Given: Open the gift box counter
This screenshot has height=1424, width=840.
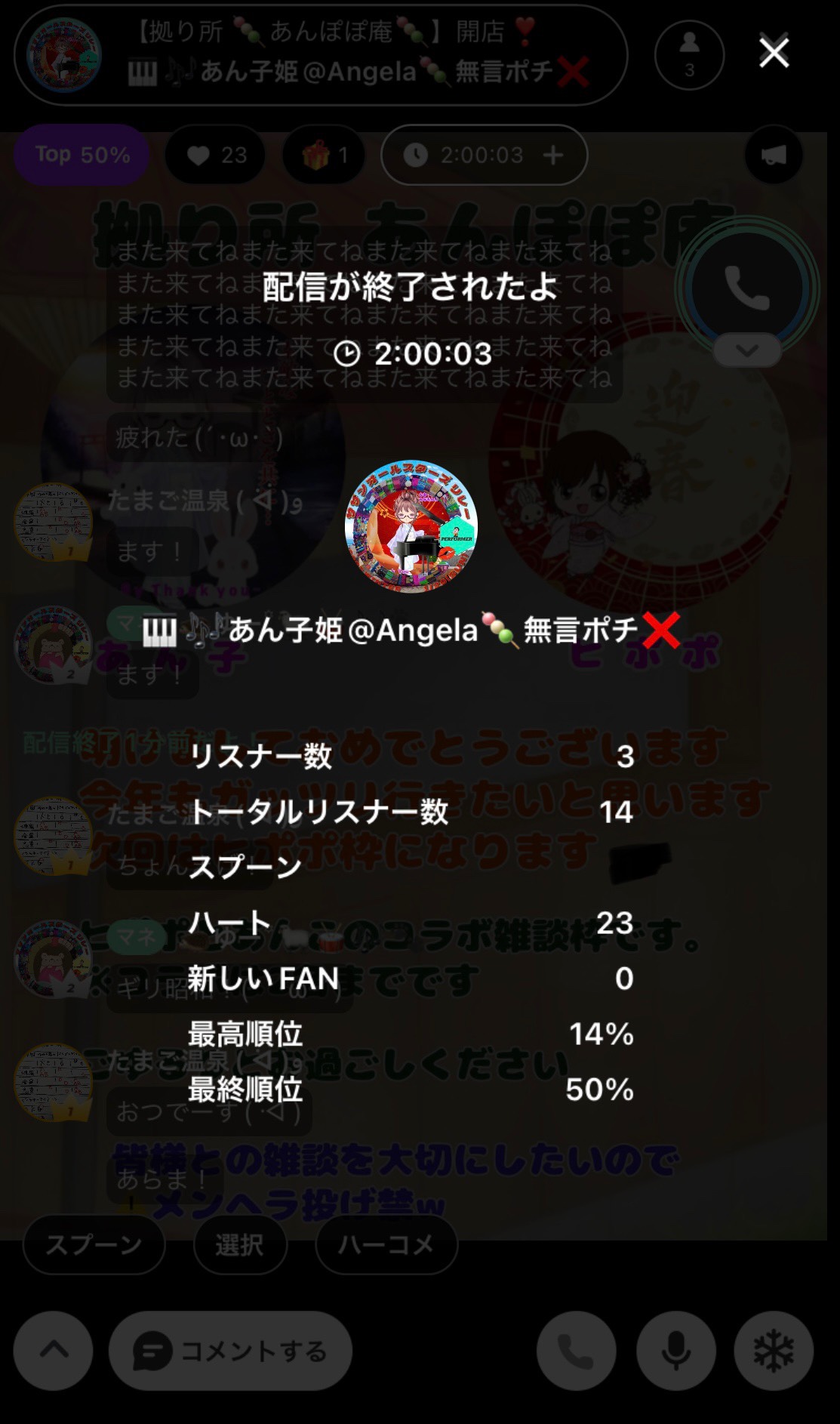Looking at the screenshot, I should (325, 156).
